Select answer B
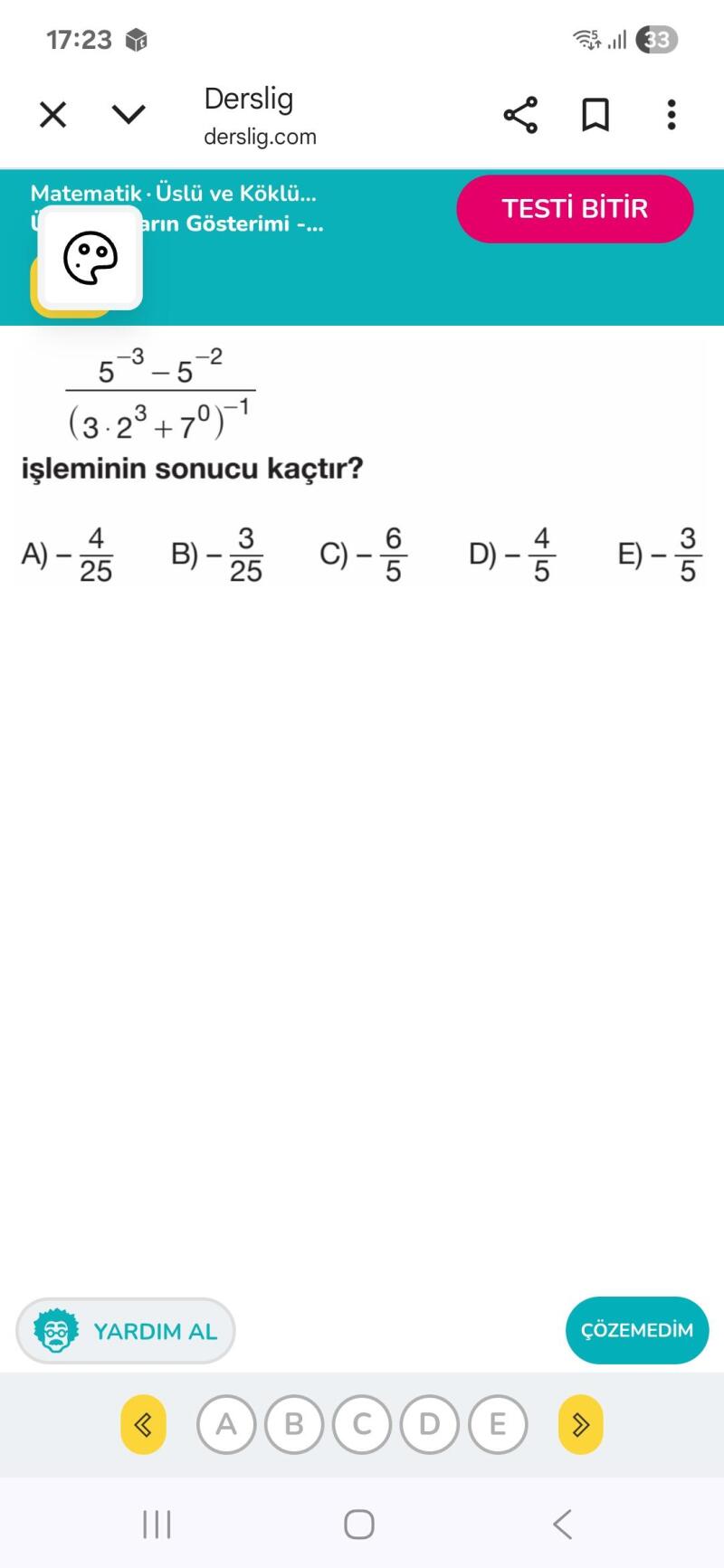The height and width of the screenshot is (1568, 724). 294,1425
